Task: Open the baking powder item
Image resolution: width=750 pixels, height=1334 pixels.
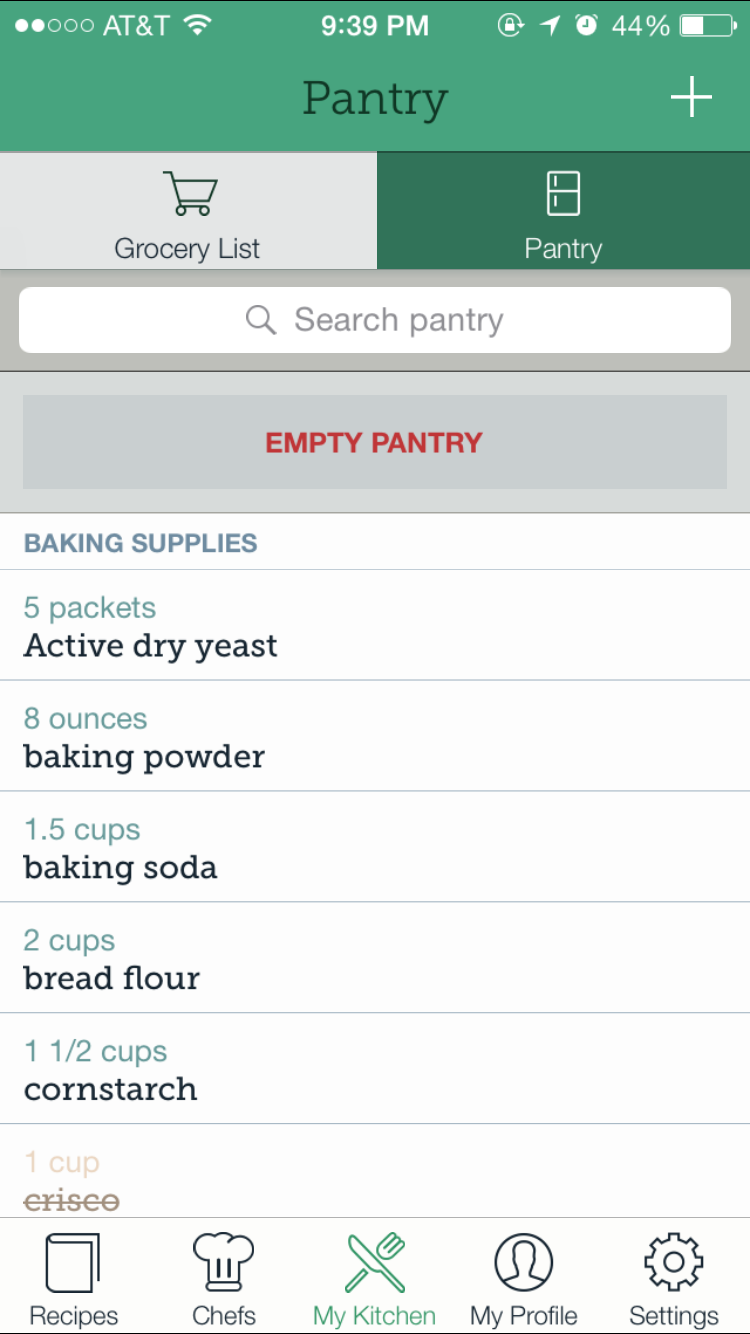Action: coord(375,737)
